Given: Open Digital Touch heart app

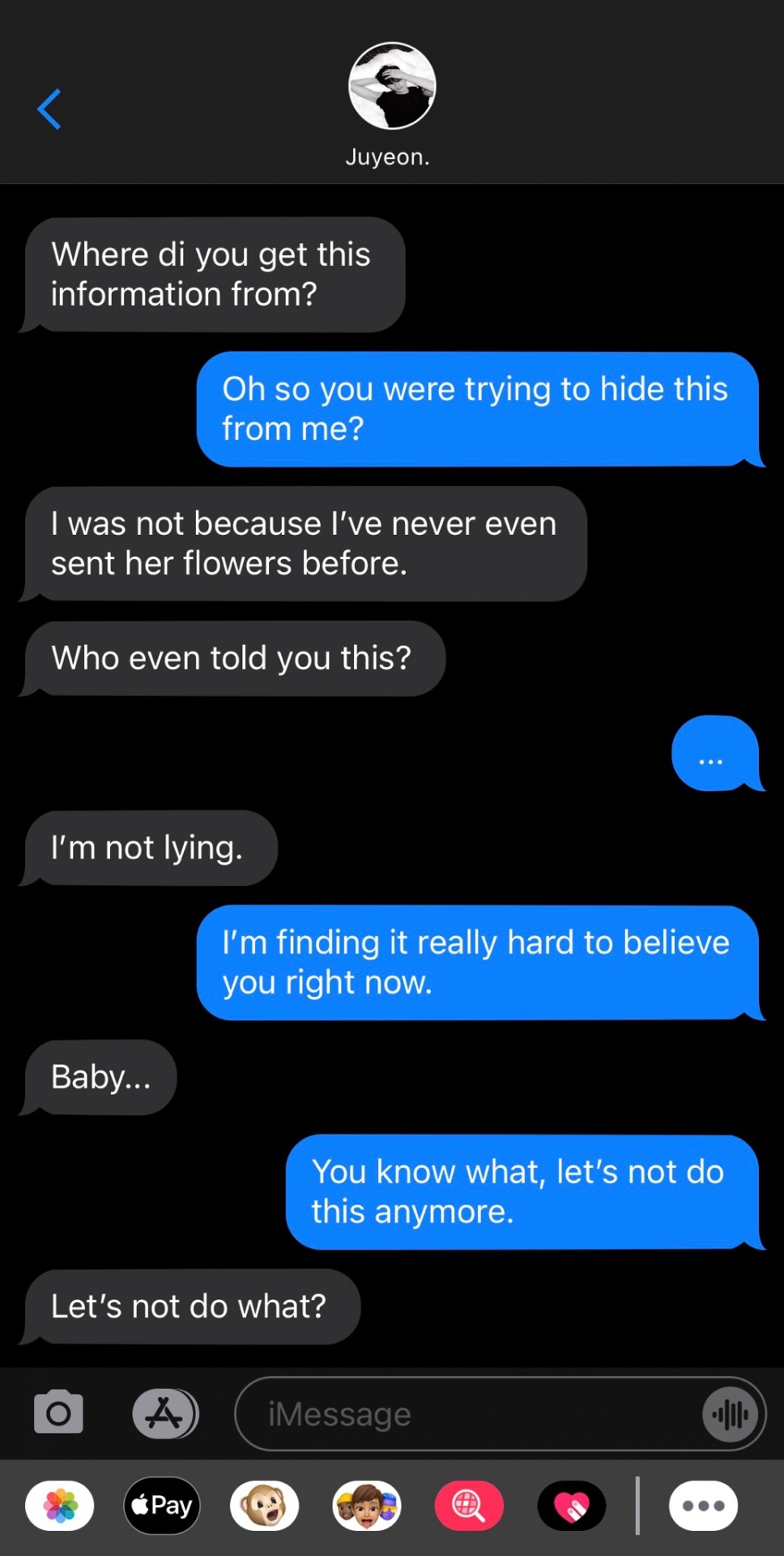Looking at the screenshot, I should pos(572,1506).
